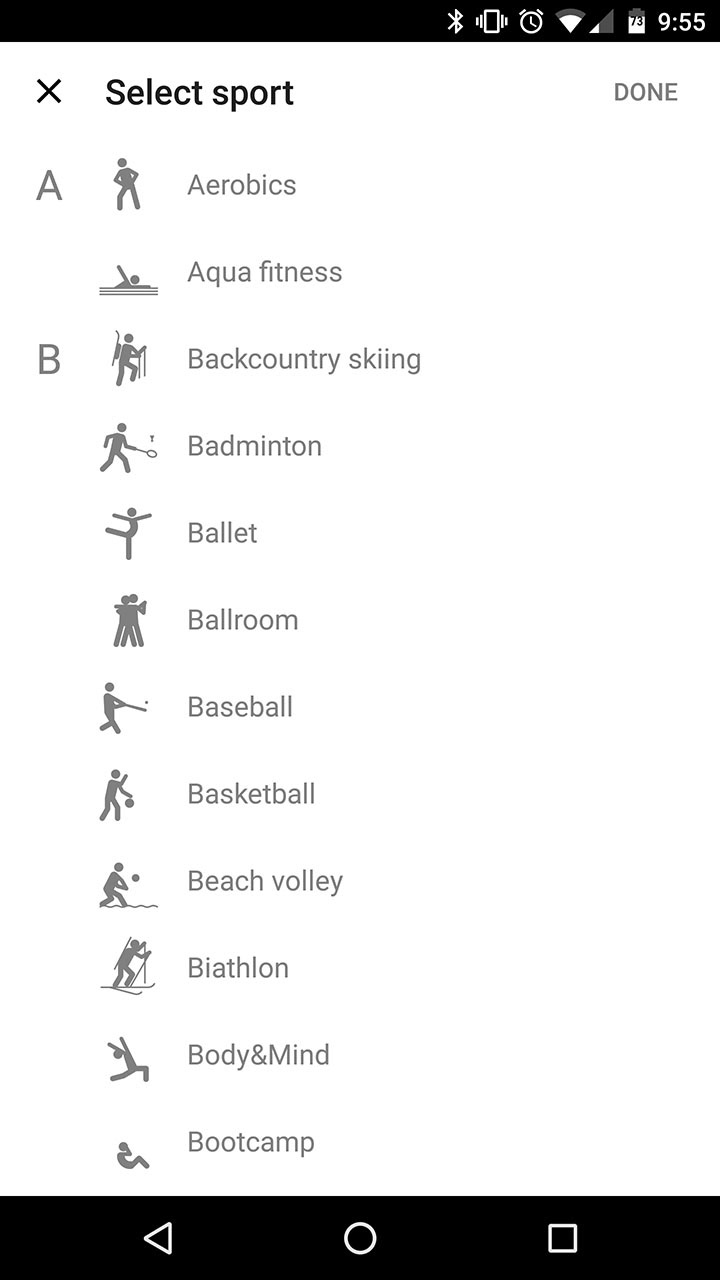This screenshot has width=720, height=1280.
Task: Select Badminton as the sport
Action: pos(360,446)
